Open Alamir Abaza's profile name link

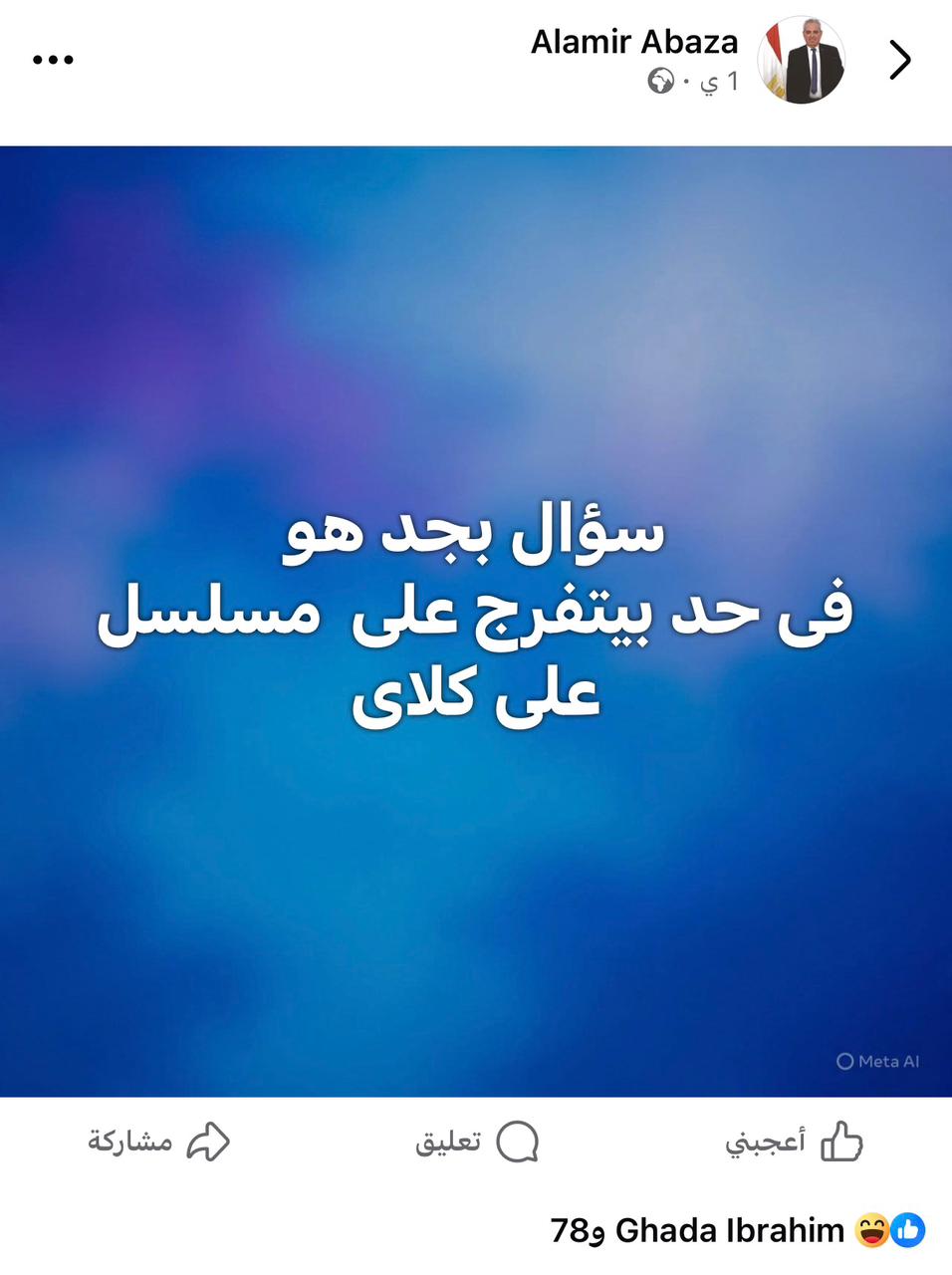pos(634,42)
